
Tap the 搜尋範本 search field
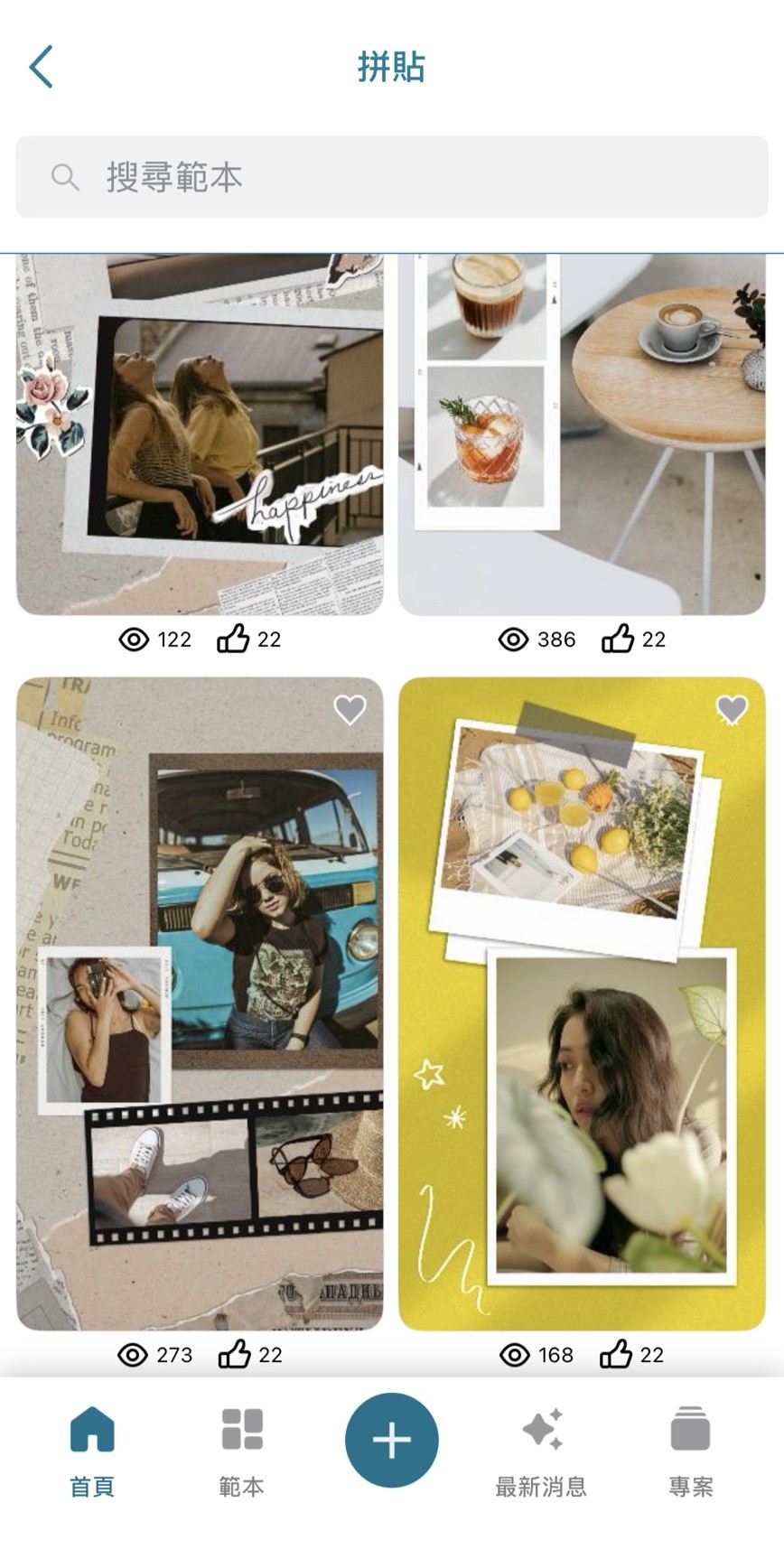(x=392, y=177)
